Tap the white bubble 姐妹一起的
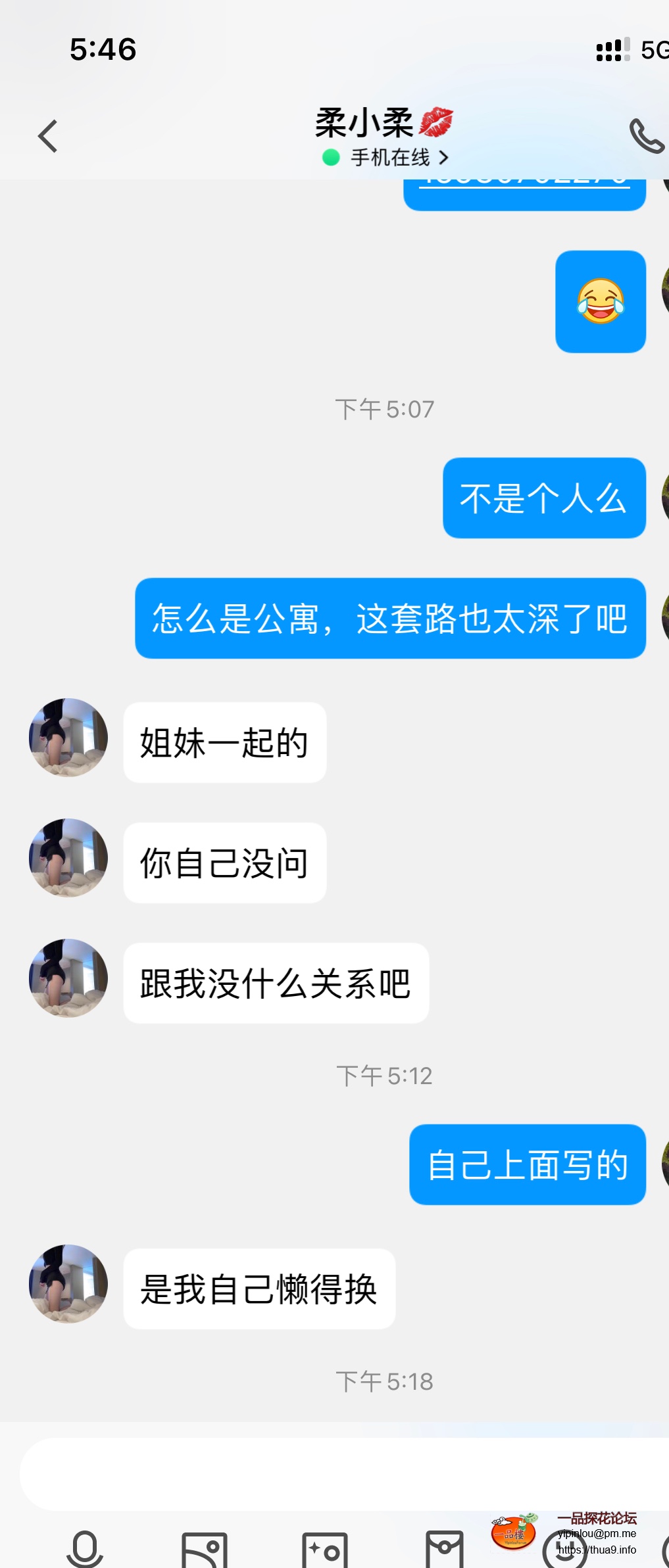Viewport: 669px width, 1568px height. click(x=224, y=742)
